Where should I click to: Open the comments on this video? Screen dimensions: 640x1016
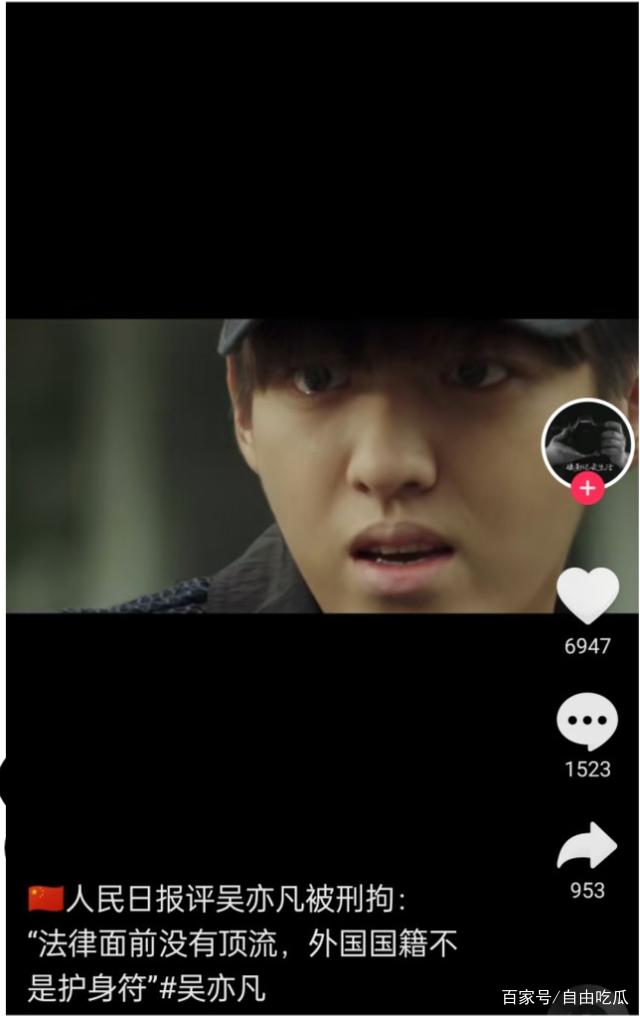587,721
